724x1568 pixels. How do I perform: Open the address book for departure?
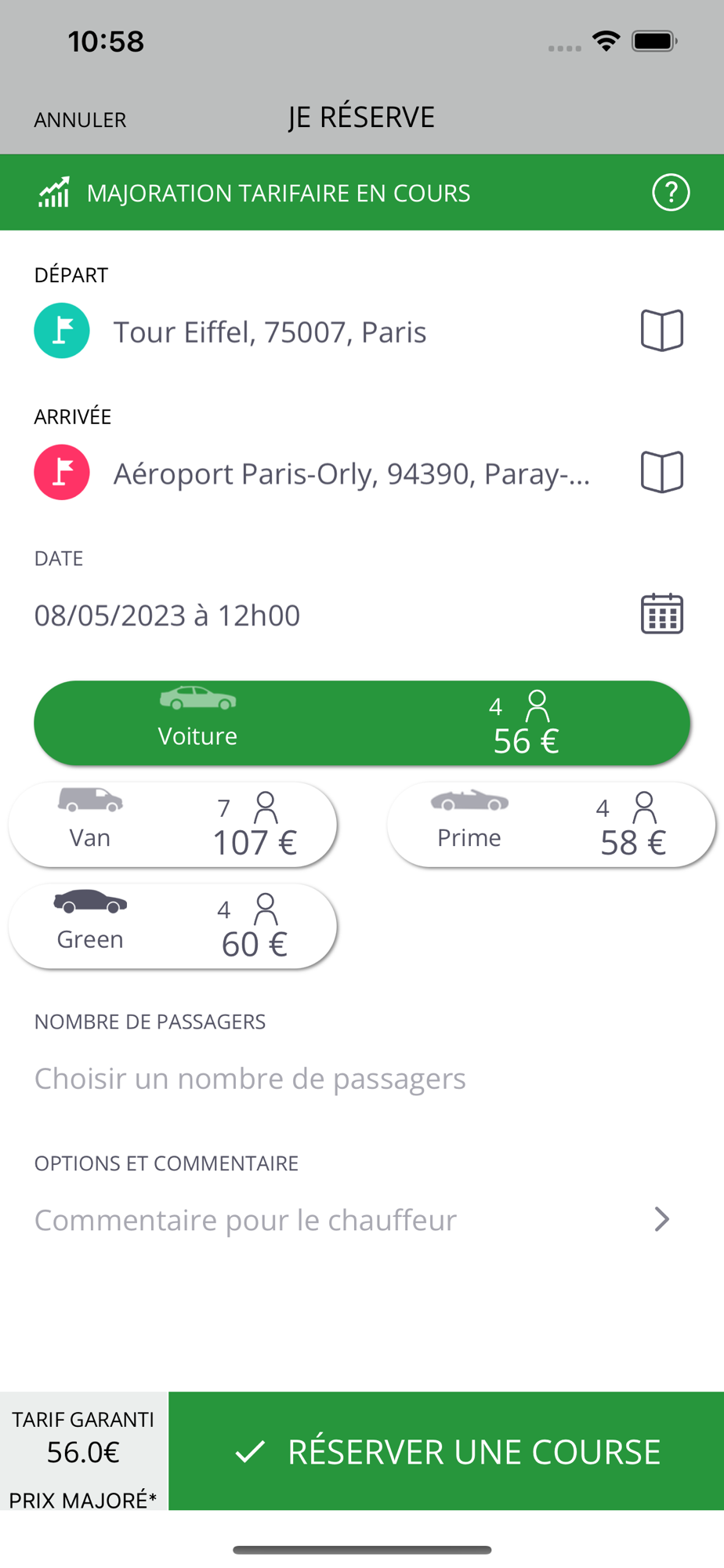[x=662, y=331]
